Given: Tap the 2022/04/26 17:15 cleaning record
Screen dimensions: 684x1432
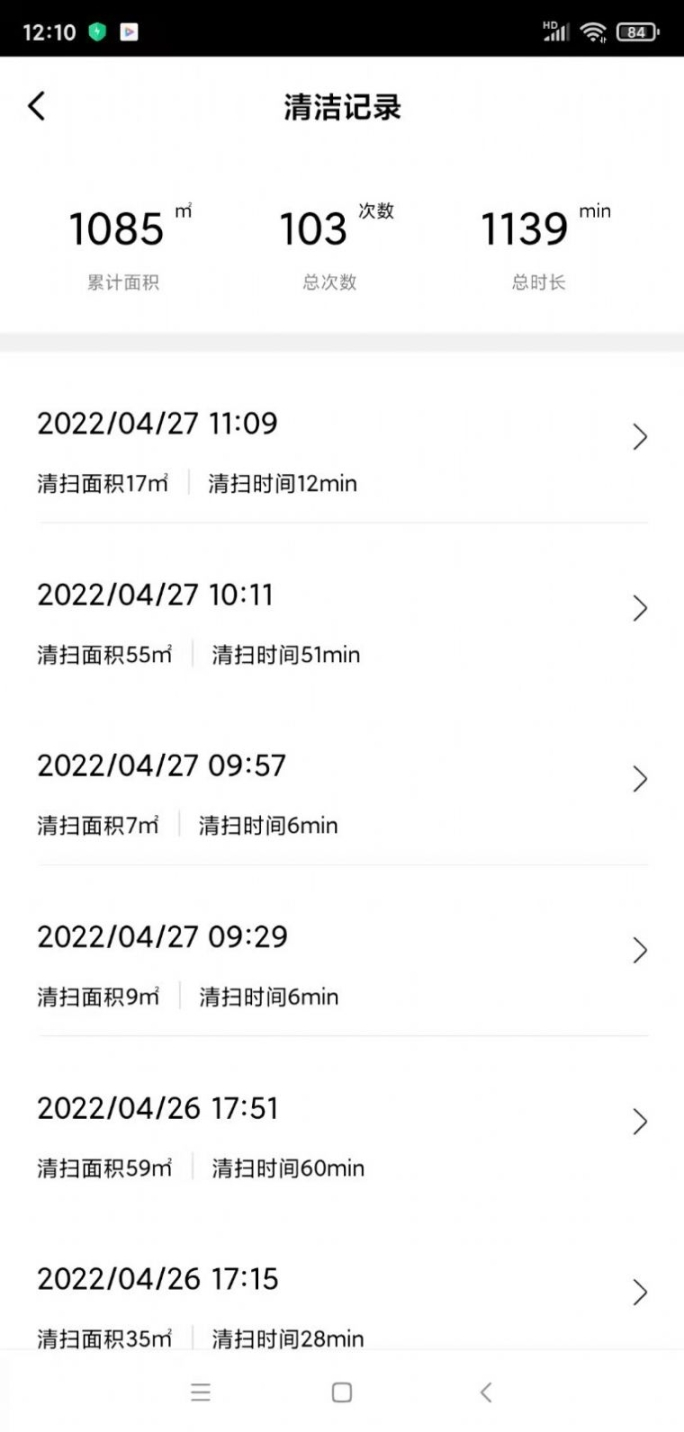Looking at the screenshot, I should coord(342,1305).
